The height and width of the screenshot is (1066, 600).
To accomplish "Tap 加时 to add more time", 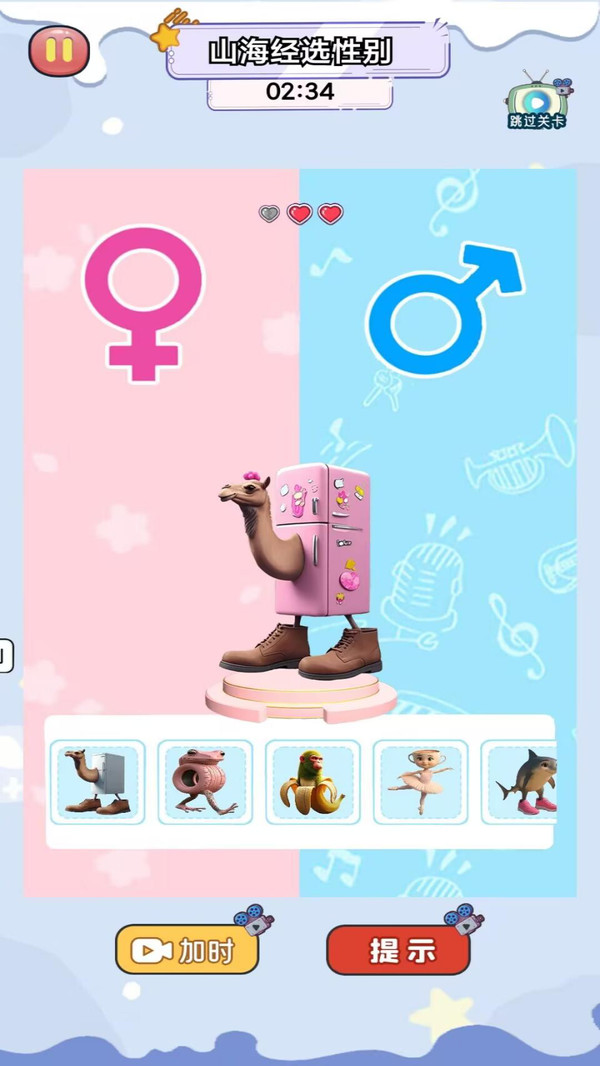I will 187,949.
